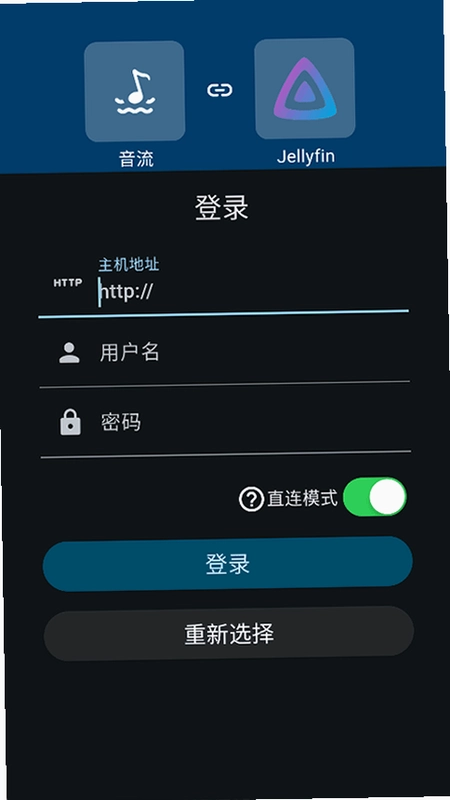Tap the blue 登录 button
450x800 pixels.
[x=228, y=564]
